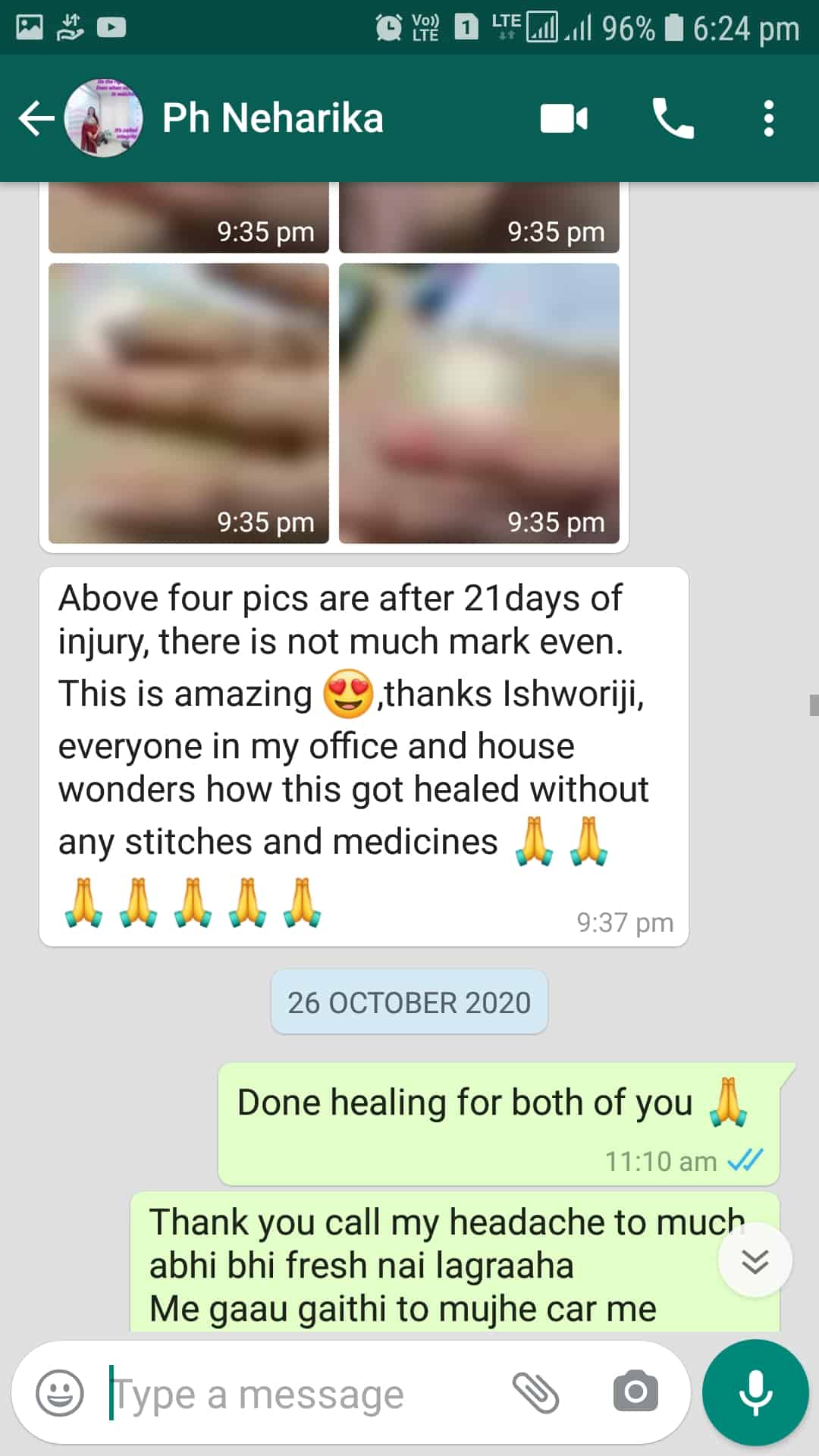Image resolution: width=819 pixels, height=1456 pixels.
Task: Open the top-right photo sent at 9:35 pm
Action: click(x=479, y=218)
